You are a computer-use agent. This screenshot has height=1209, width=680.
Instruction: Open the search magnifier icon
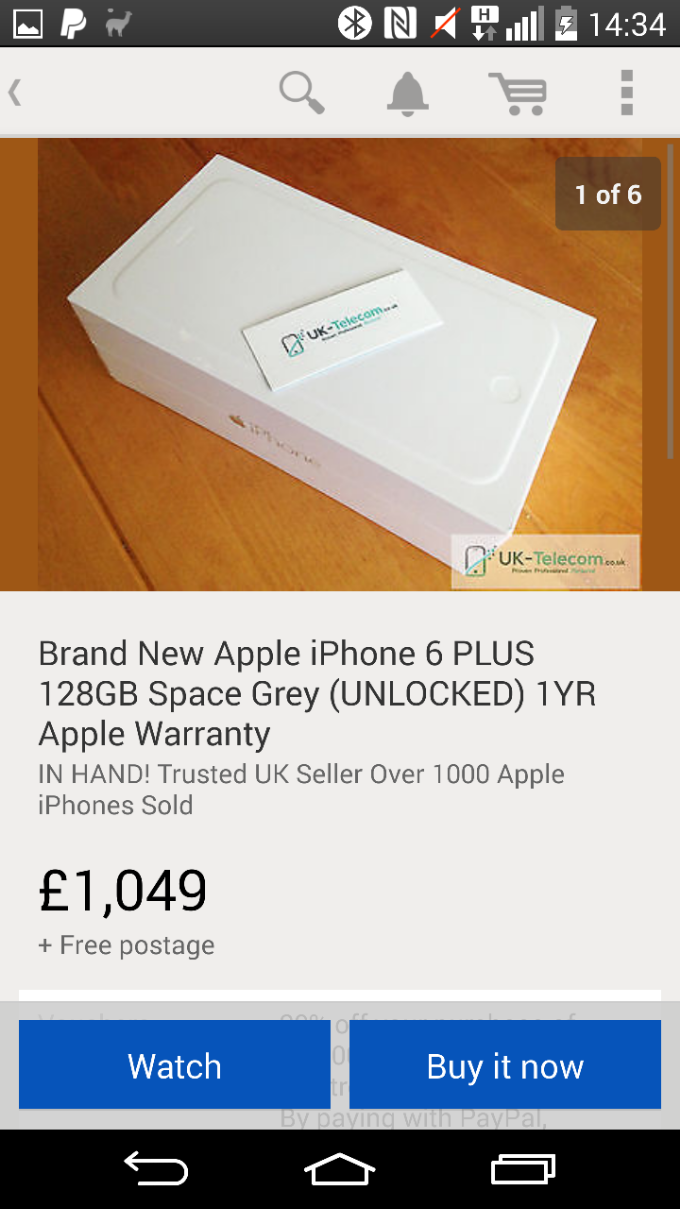(x=302, y=93)
